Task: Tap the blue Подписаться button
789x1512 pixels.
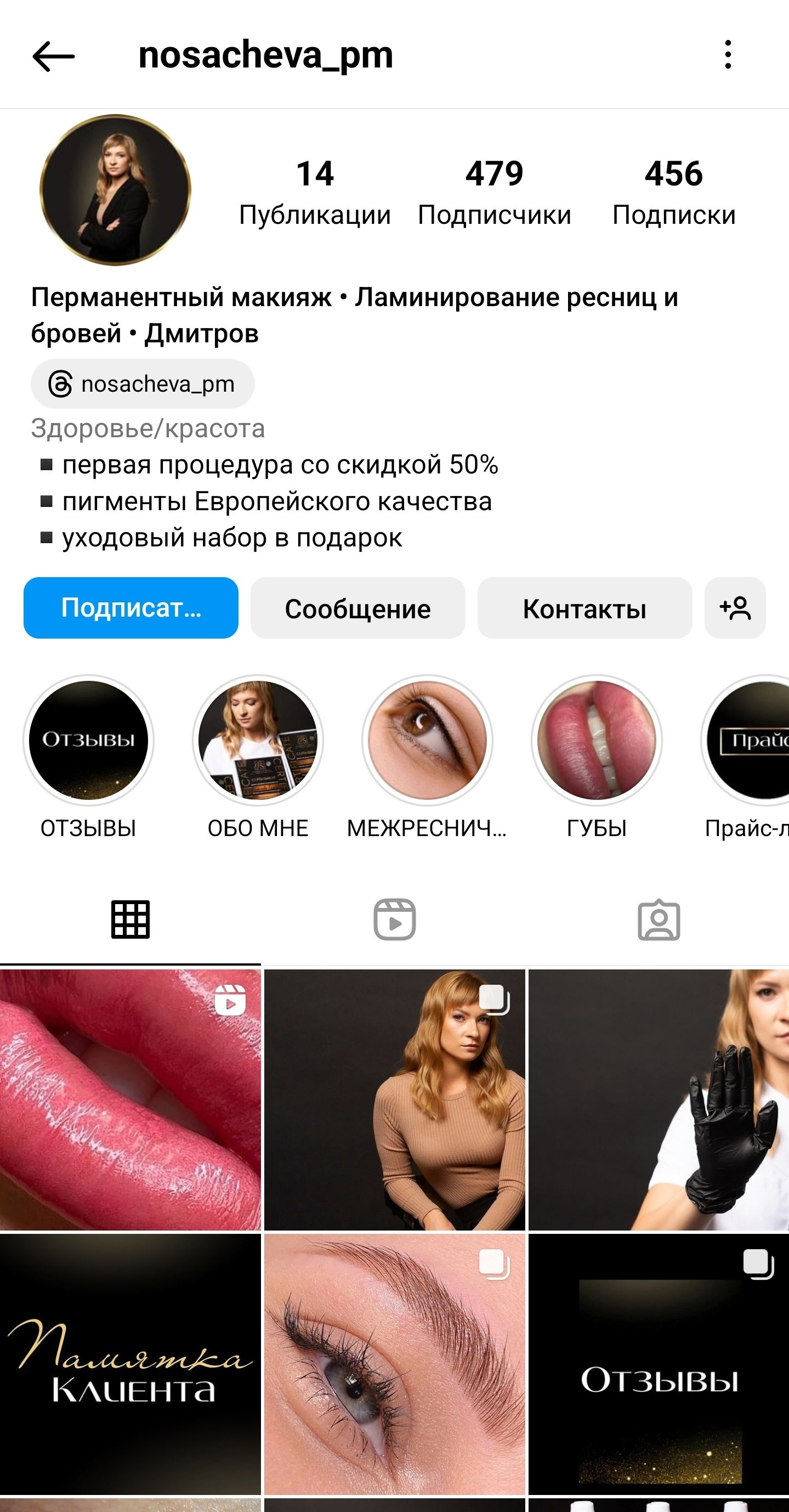Action: [x=130, y=608]
